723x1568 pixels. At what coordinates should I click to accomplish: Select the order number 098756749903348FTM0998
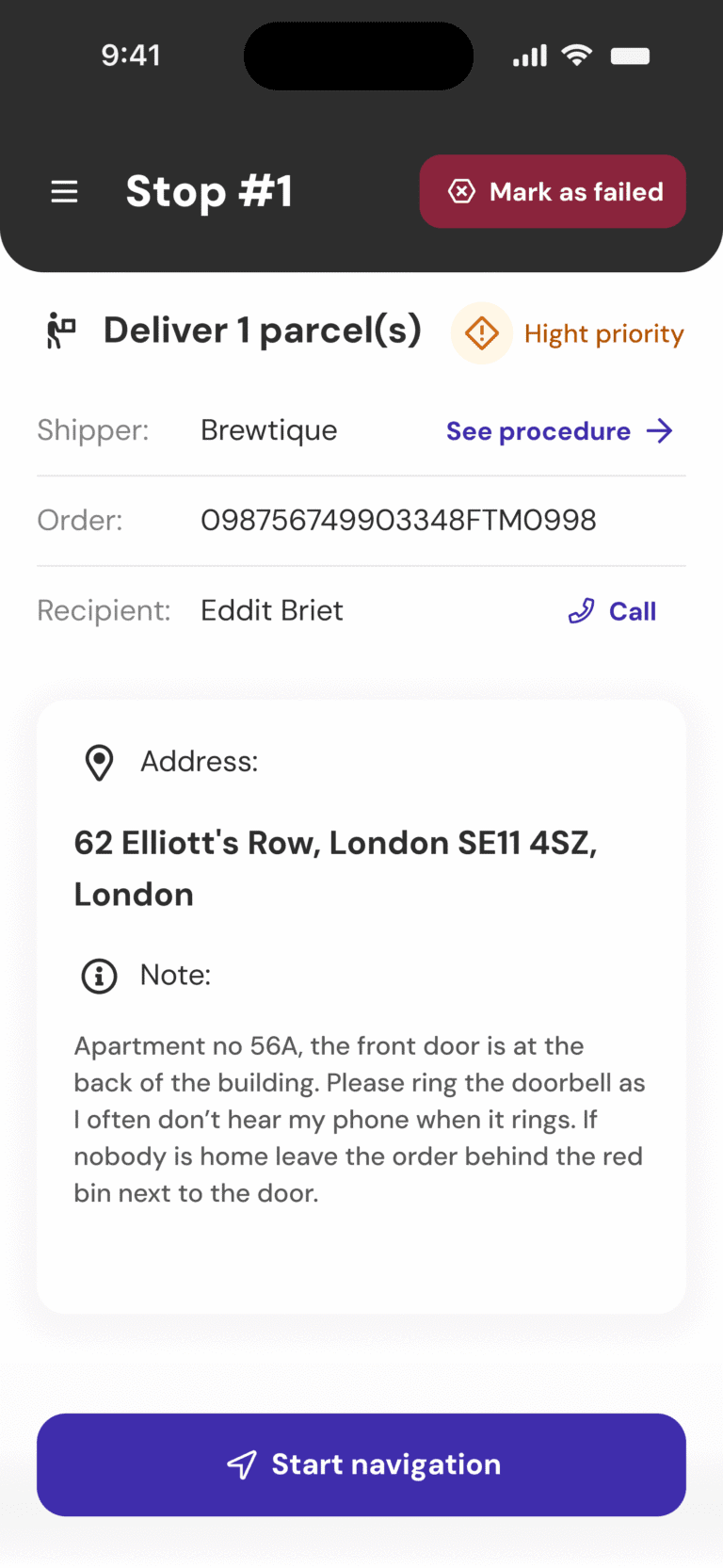398,519
